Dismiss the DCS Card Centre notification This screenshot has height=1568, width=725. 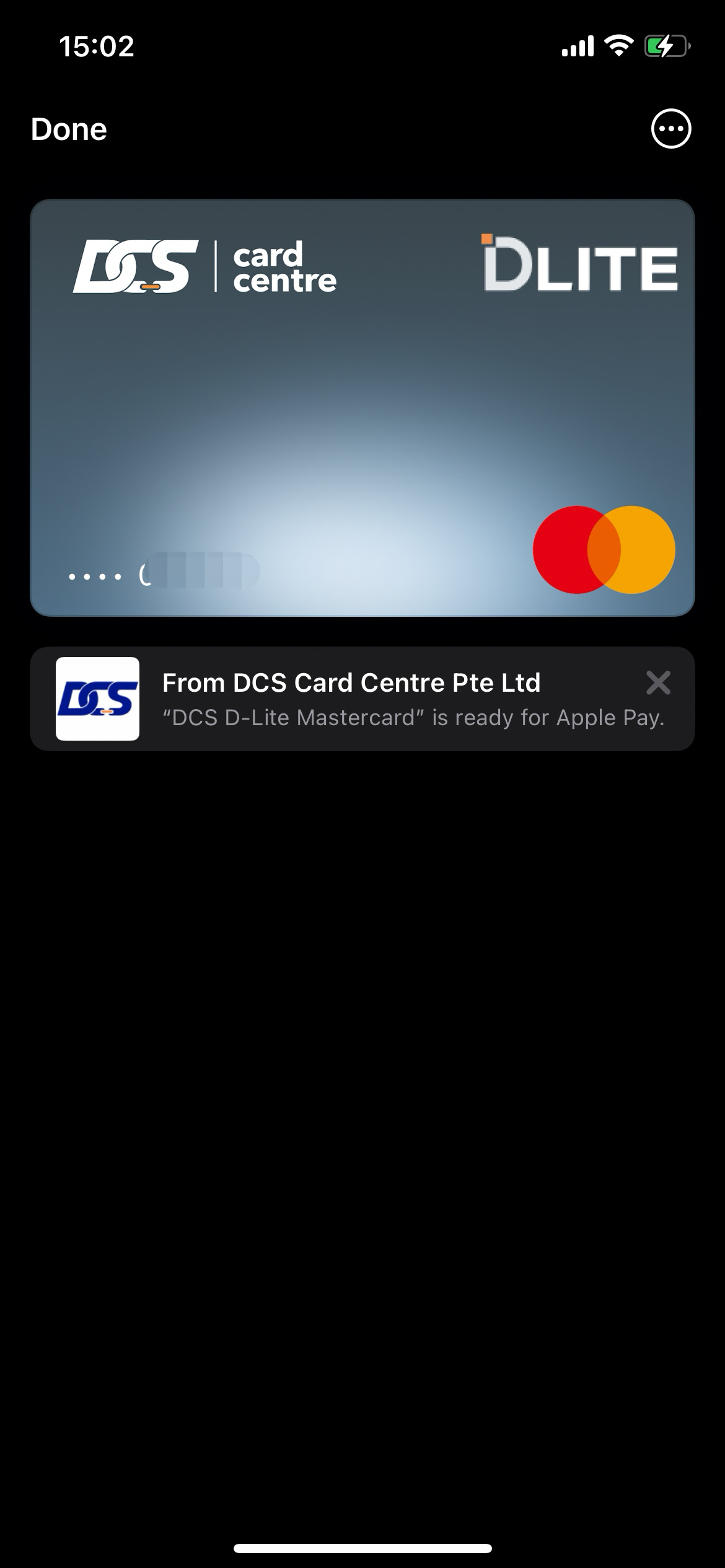[658, 683]
